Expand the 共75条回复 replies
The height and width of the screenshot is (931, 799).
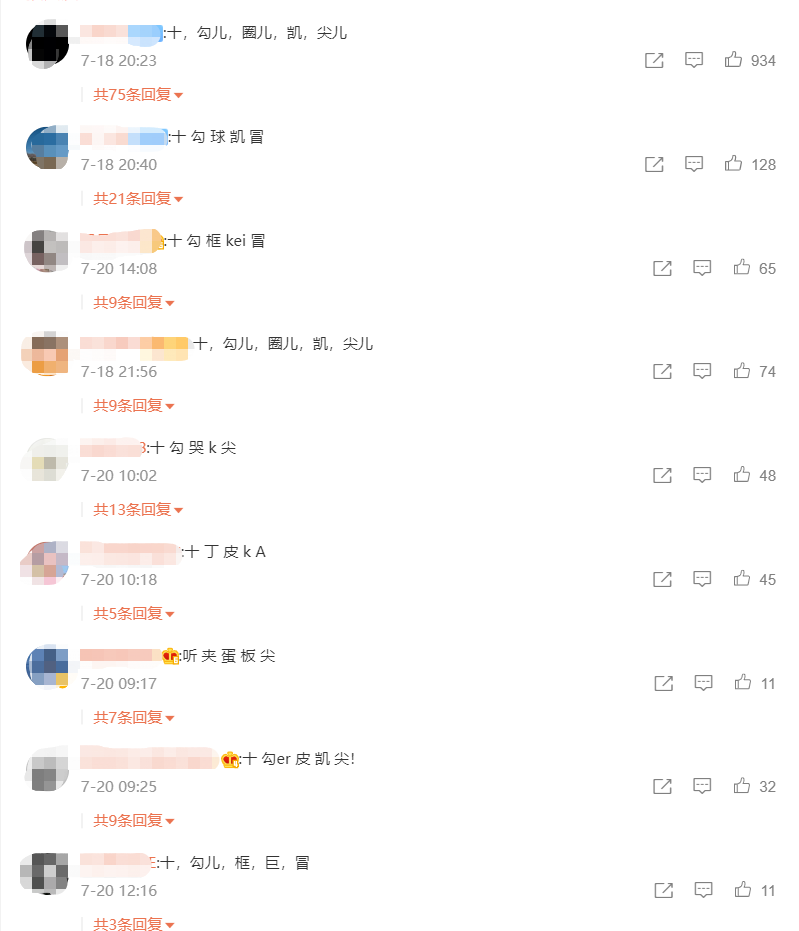138,95
